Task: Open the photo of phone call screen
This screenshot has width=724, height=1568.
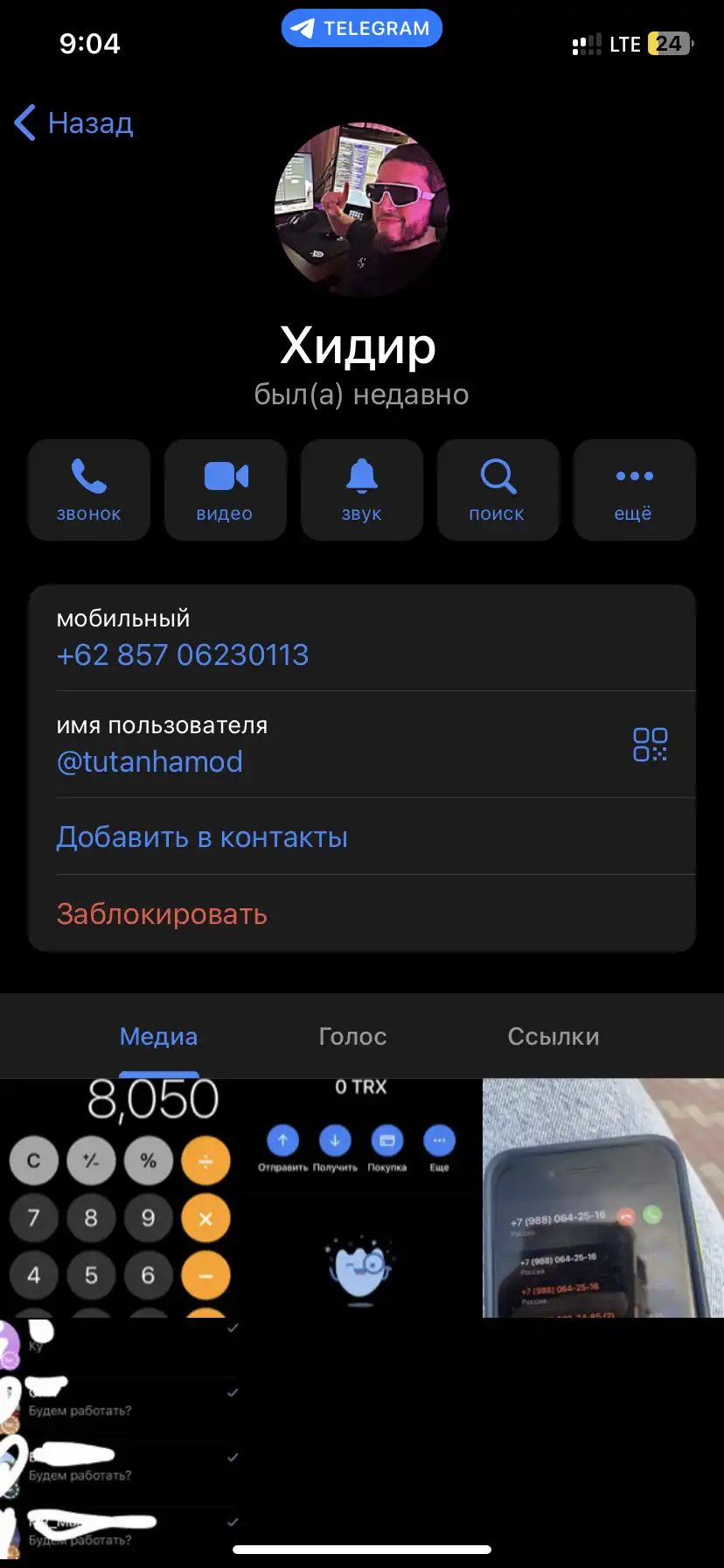Action: [603, 1198]
